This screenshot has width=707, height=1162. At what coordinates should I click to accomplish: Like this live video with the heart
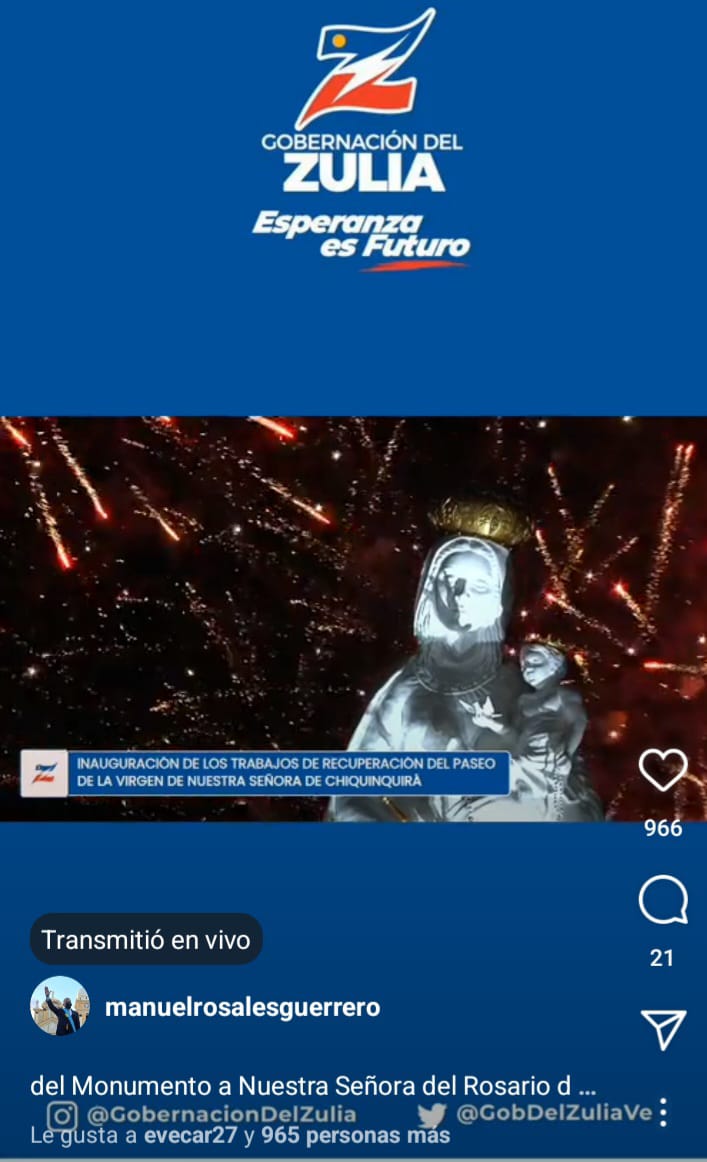(663, 770)
